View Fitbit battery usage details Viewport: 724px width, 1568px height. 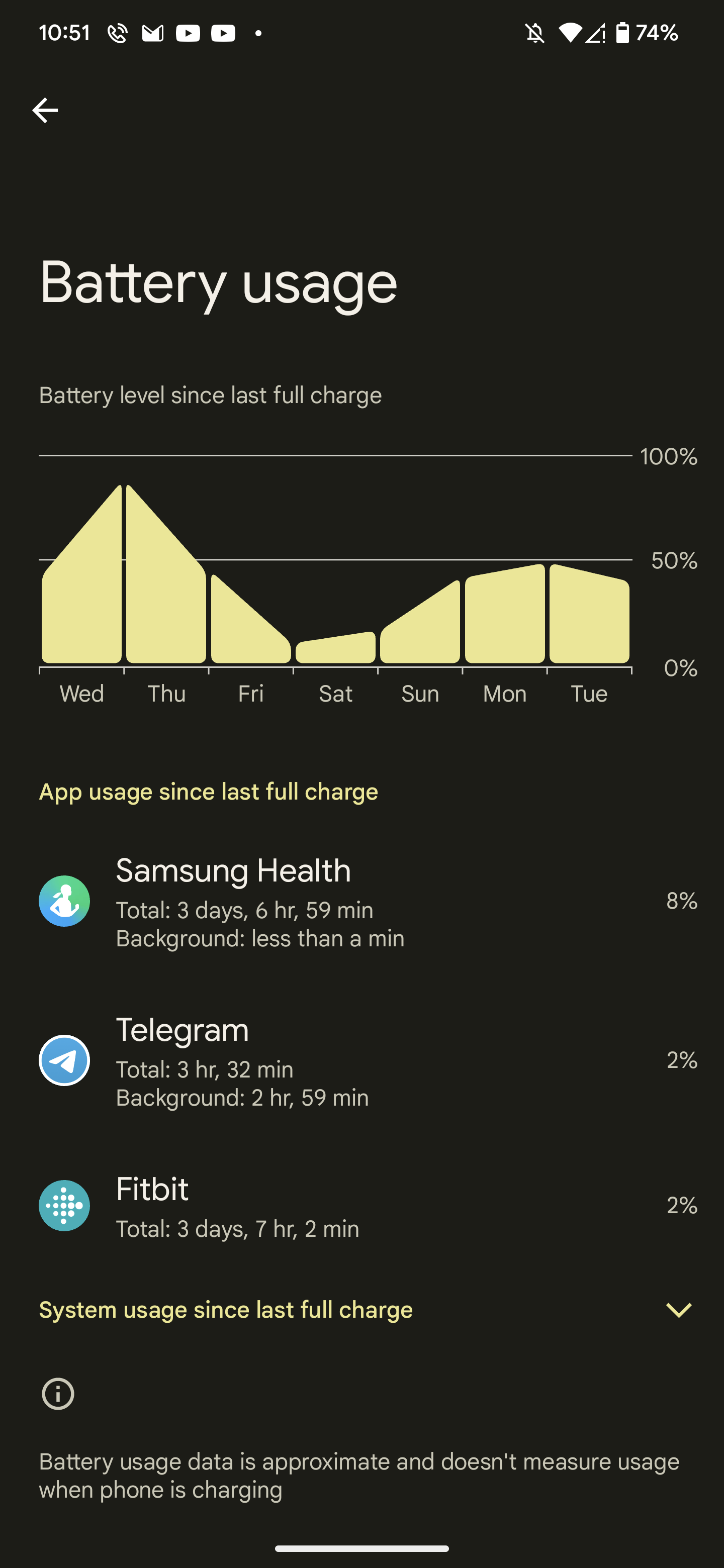click(361, 1206)
